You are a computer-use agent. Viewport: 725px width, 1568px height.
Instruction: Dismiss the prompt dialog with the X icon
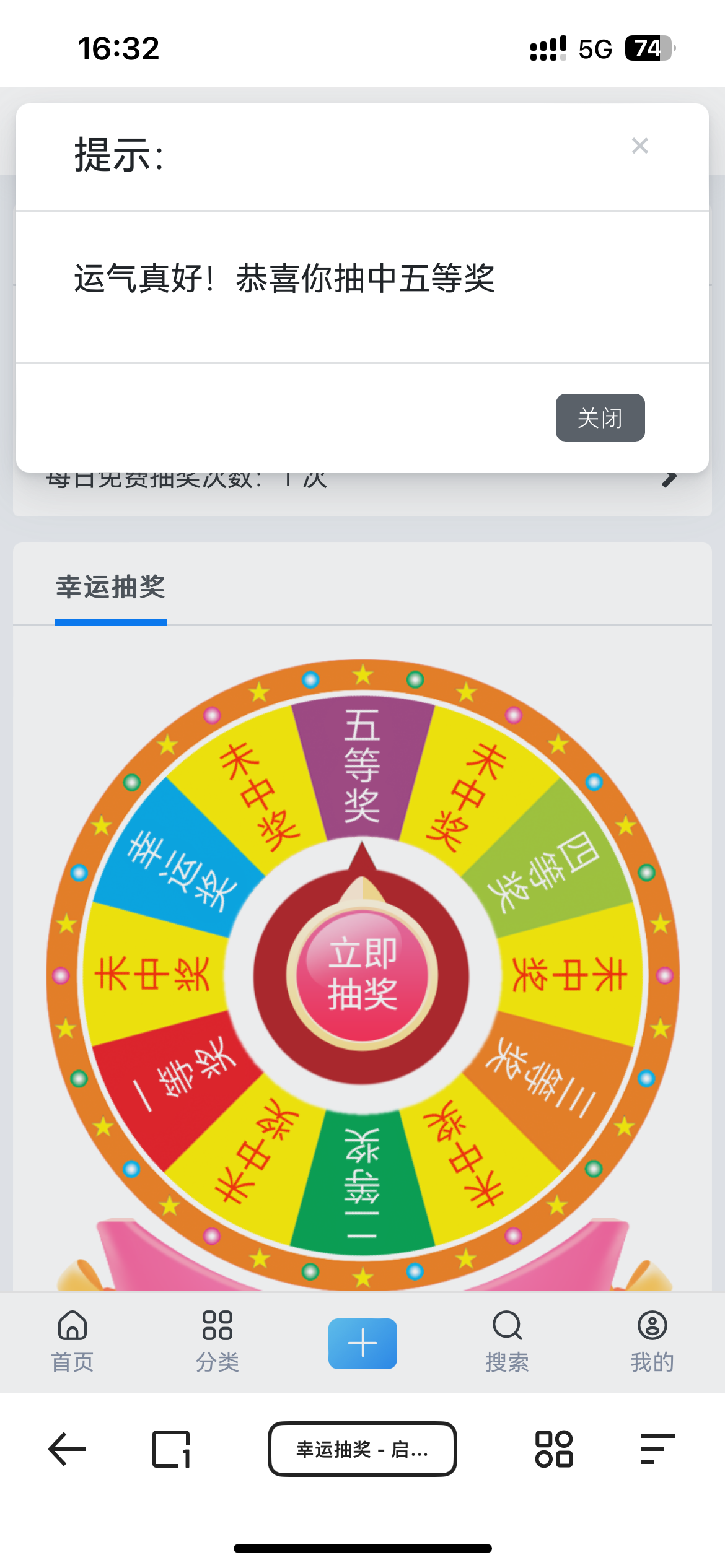639,146
